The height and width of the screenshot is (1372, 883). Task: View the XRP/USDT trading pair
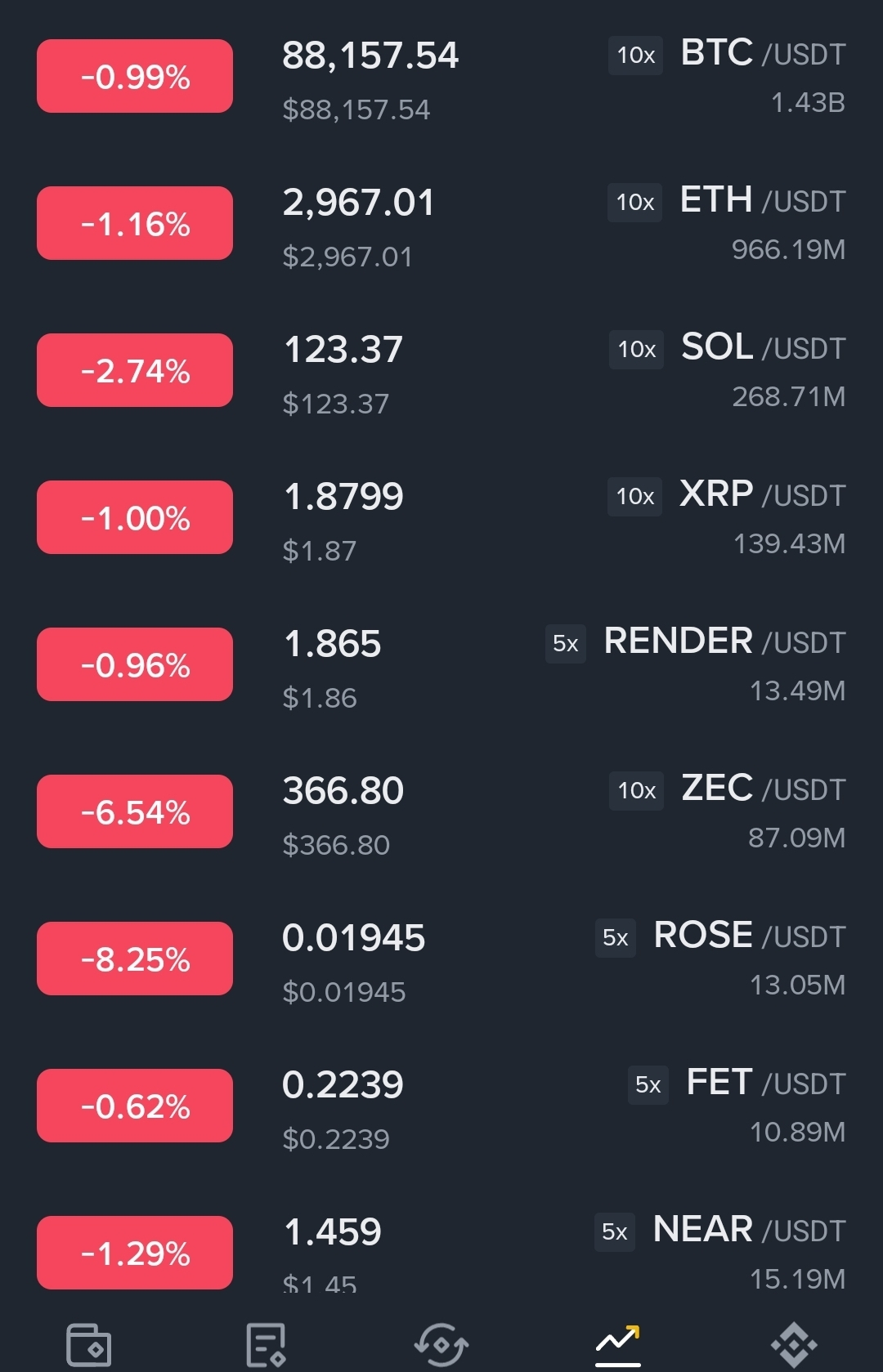(x=441, y=517)
